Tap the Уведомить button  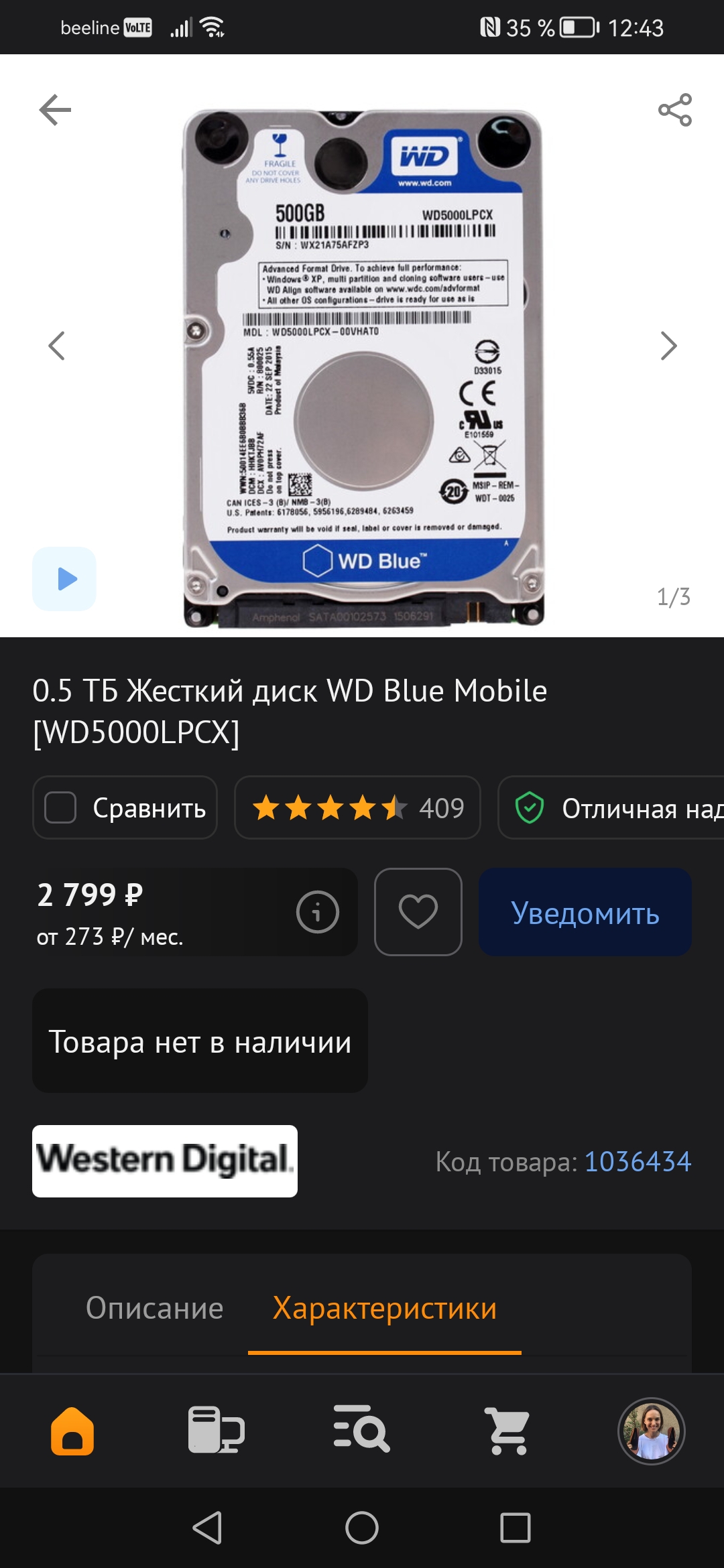[x=585, y=912]
